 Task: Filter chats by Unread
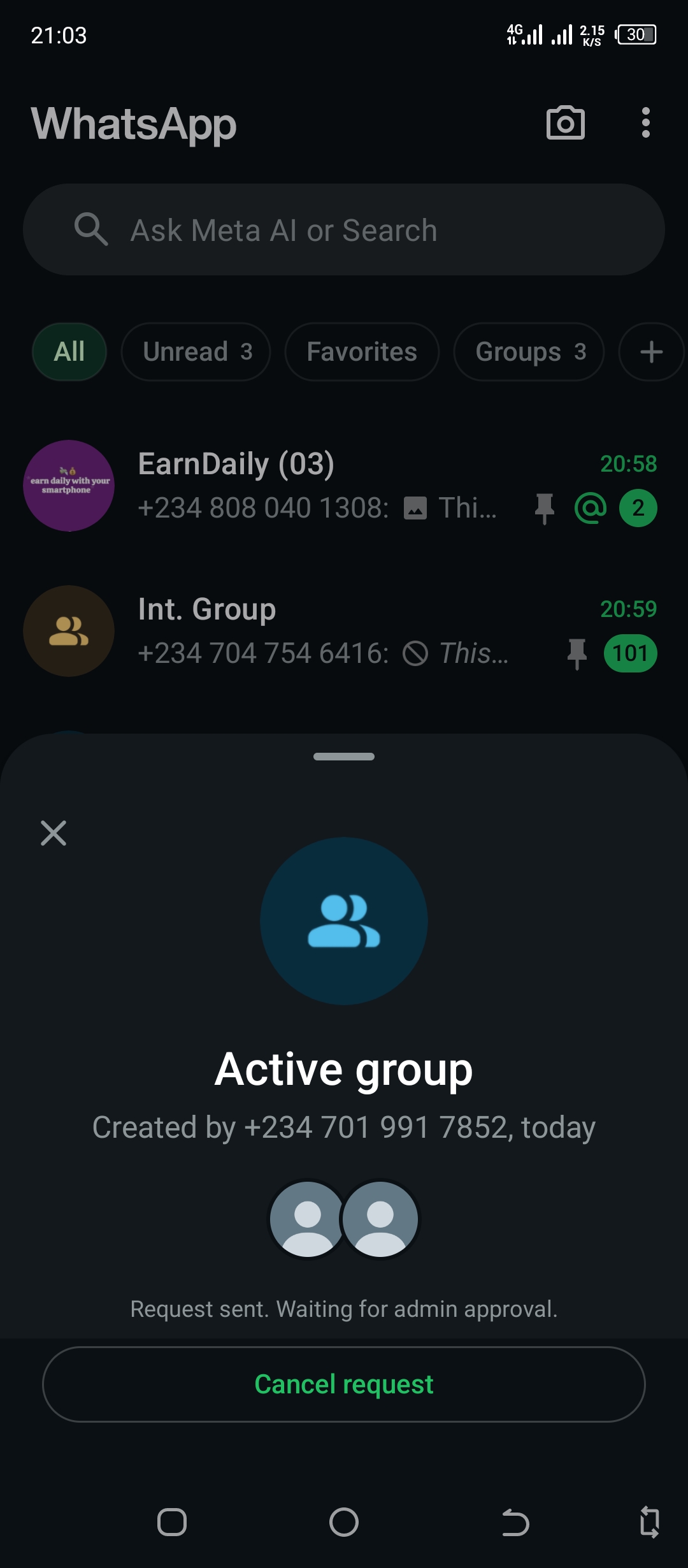coord(196,352)
